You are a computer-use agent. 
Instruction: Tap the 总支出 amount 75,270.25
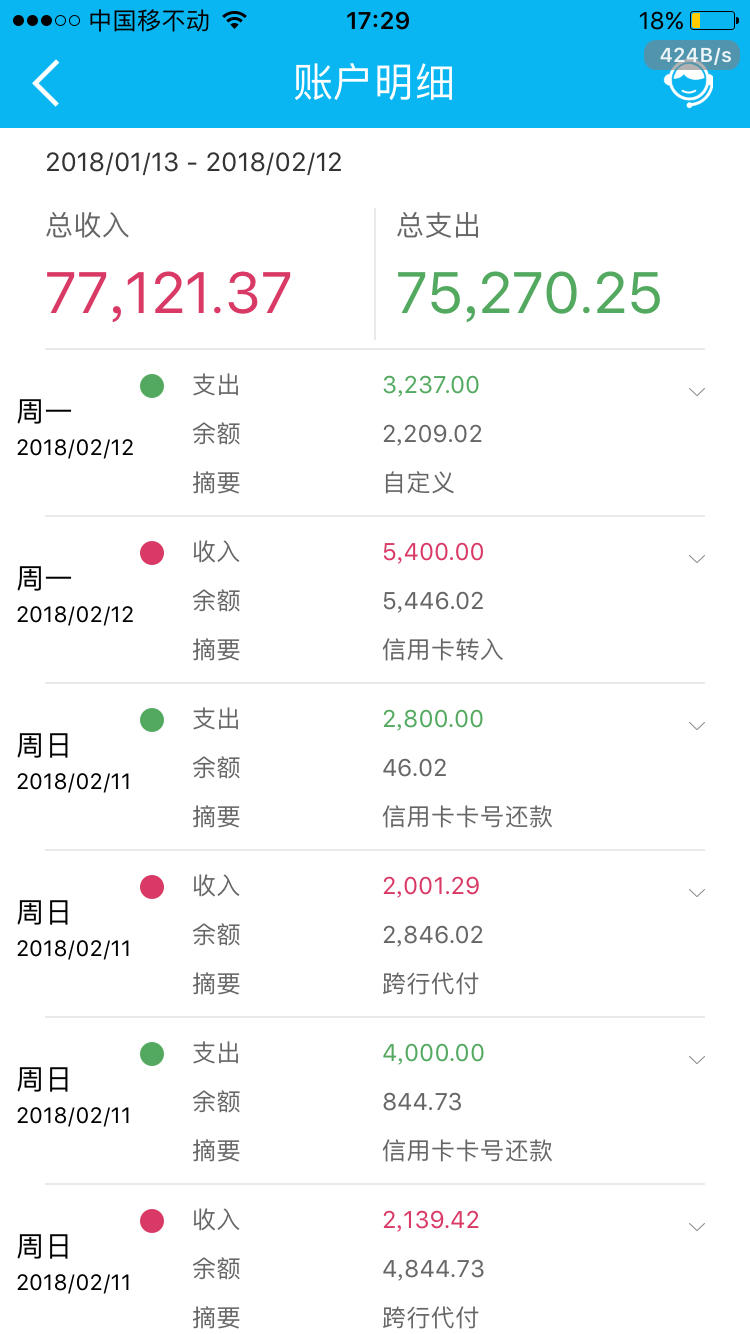click(x=528, y=292)
